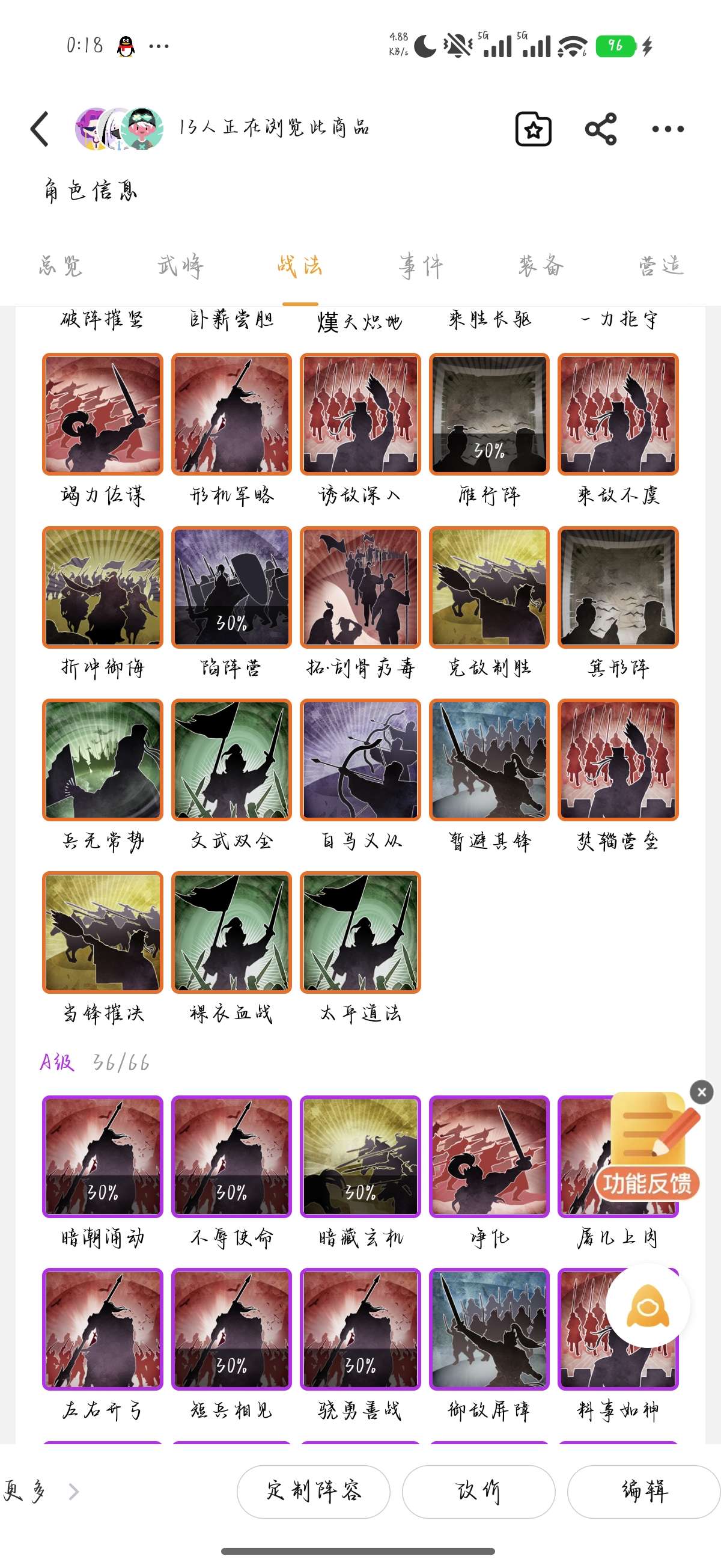Tap the 定制阵容 button

coord(314,1491)
